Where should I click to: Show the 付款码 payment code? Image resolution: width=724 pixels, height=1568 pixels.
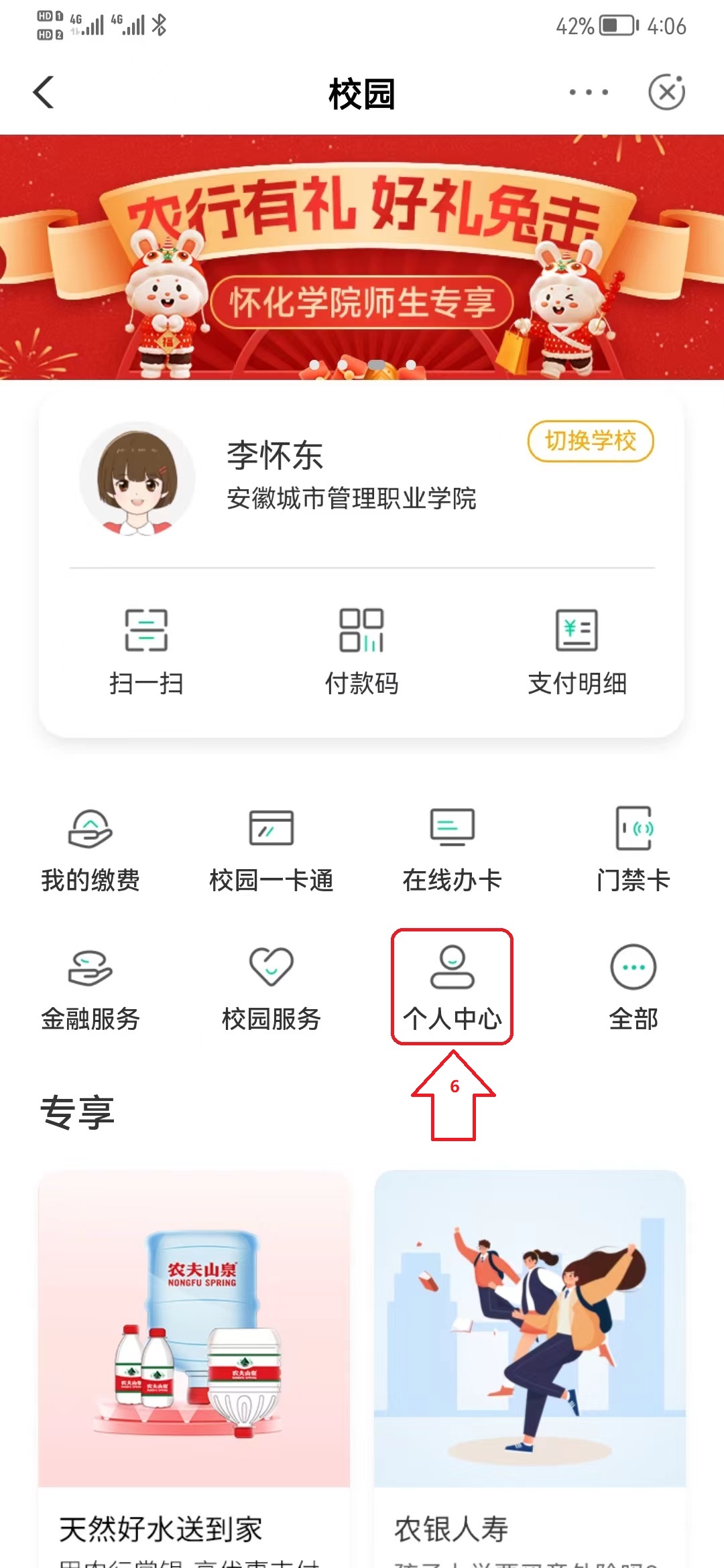coord(362,650)
